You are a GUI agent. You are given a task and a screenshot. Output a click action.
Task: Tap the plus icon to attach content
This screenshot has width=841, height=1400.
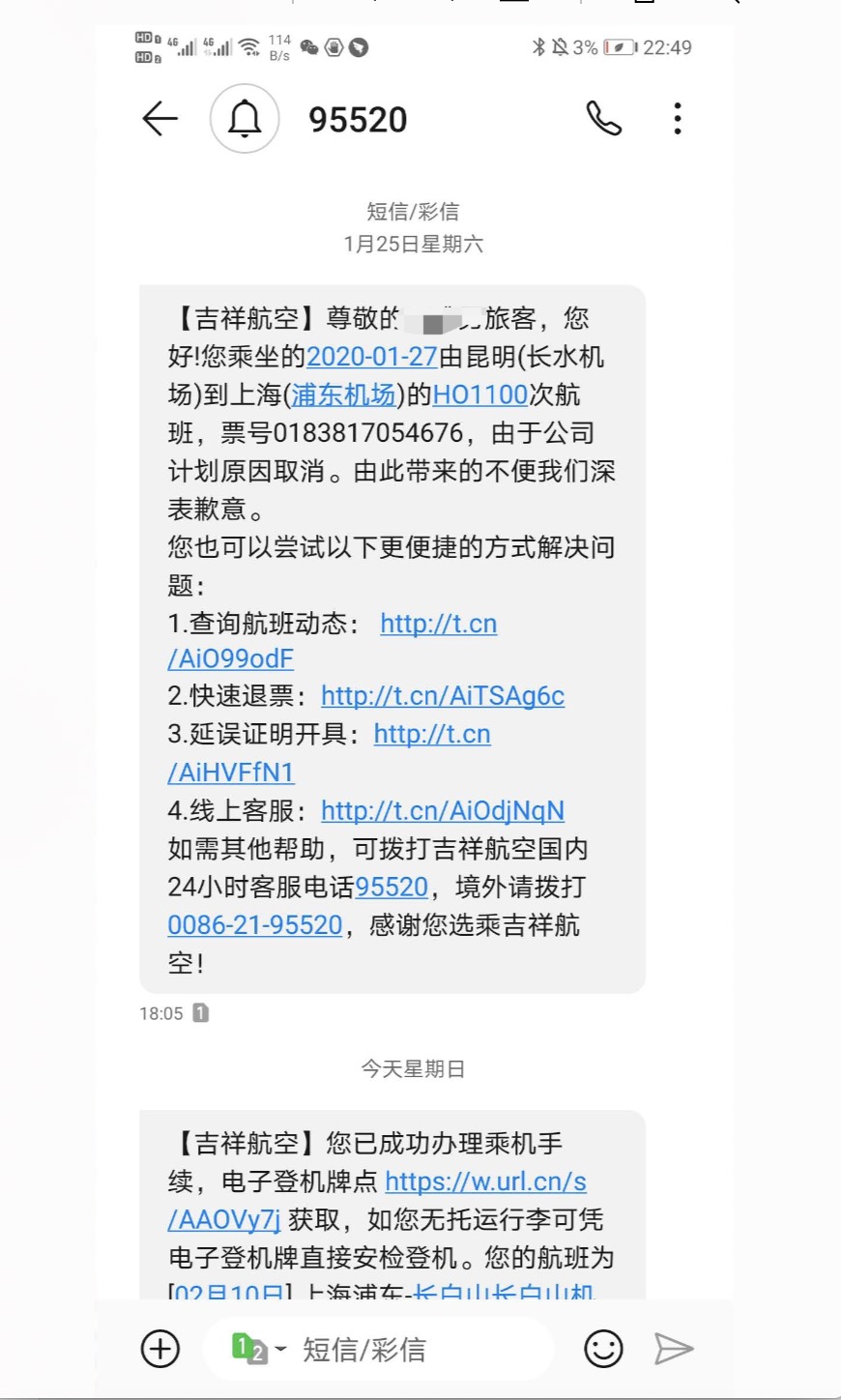click(159, 1348)
